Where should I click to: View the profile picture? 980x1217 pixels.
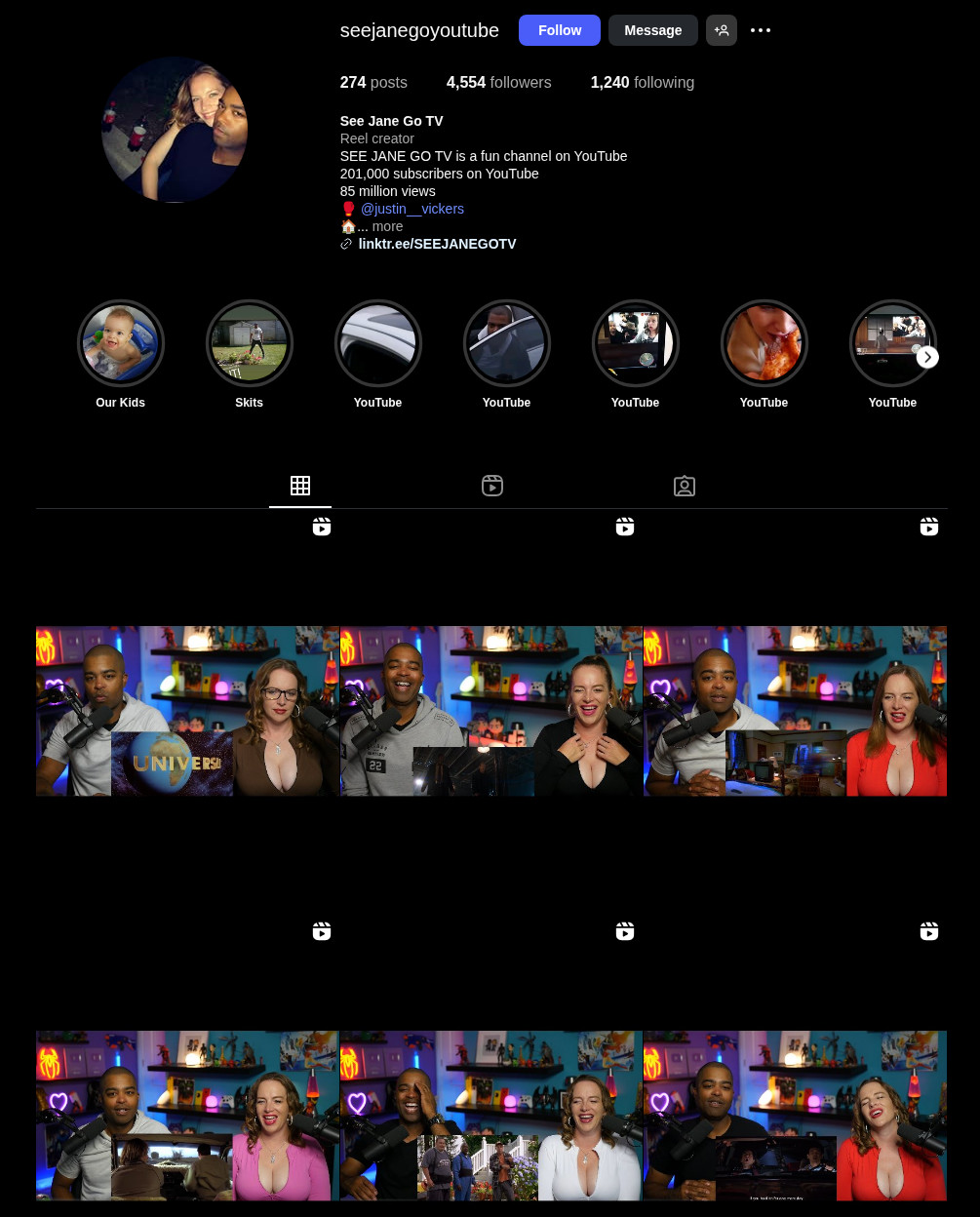pos(175,130)
